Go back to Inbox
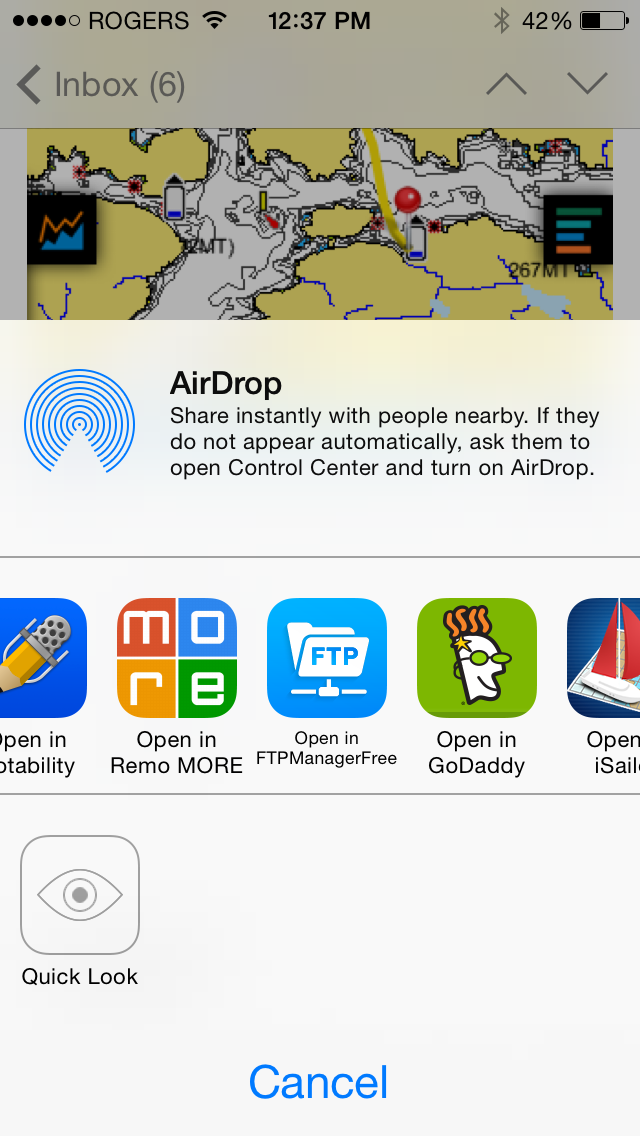The height and width of the screenshot is (1136, 640). click(x=100, y=85)
